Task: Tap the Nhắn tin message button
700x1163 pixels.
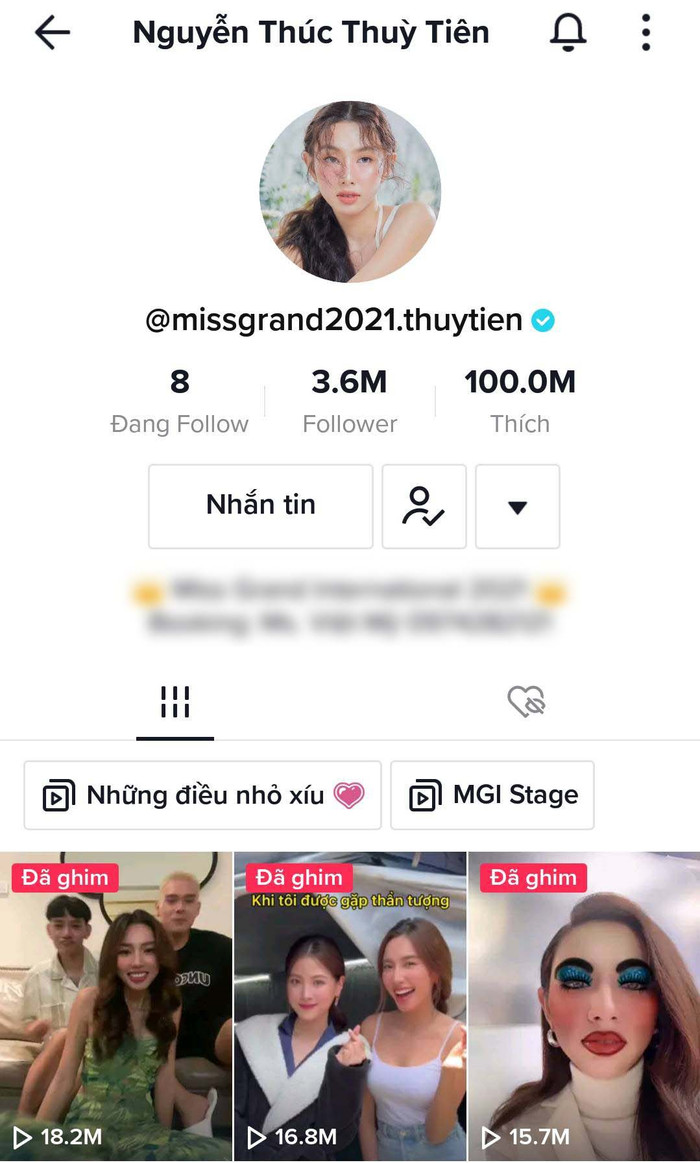Action: click(x=260, y=506)
